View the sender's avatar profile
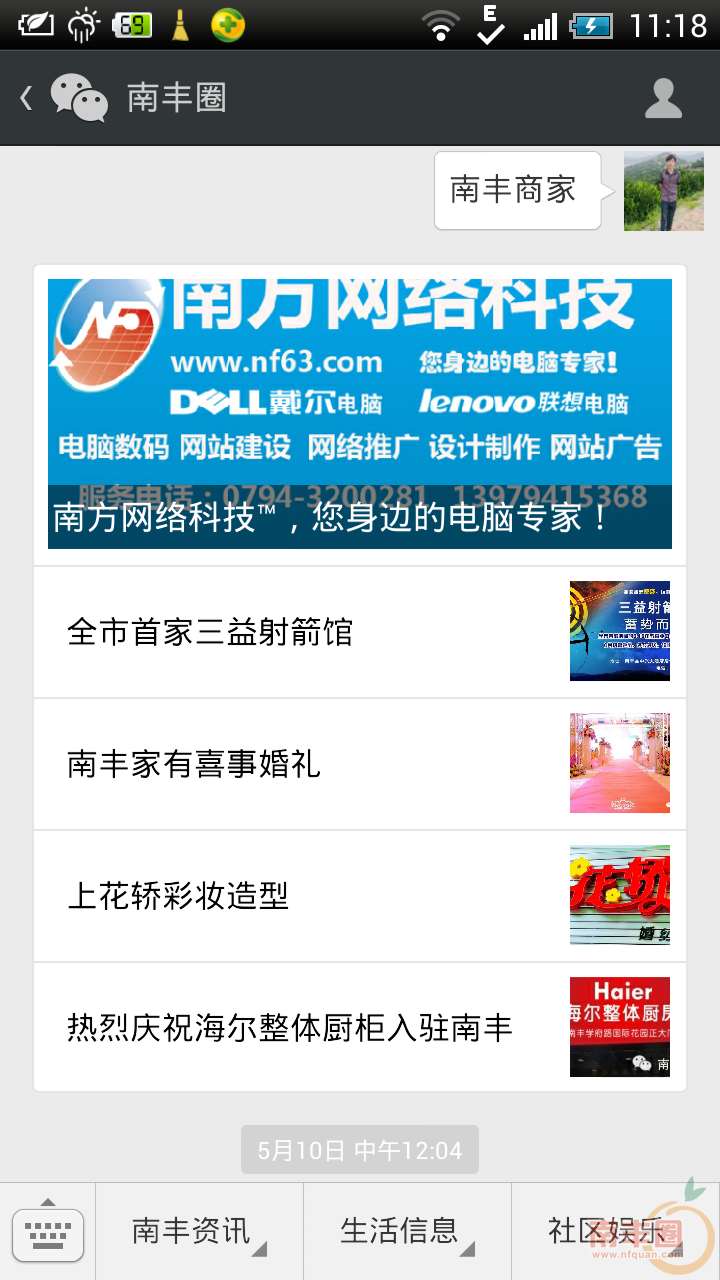Image resolution: width=720 pixels, height=1280 pixels. (x=663, y=191)
